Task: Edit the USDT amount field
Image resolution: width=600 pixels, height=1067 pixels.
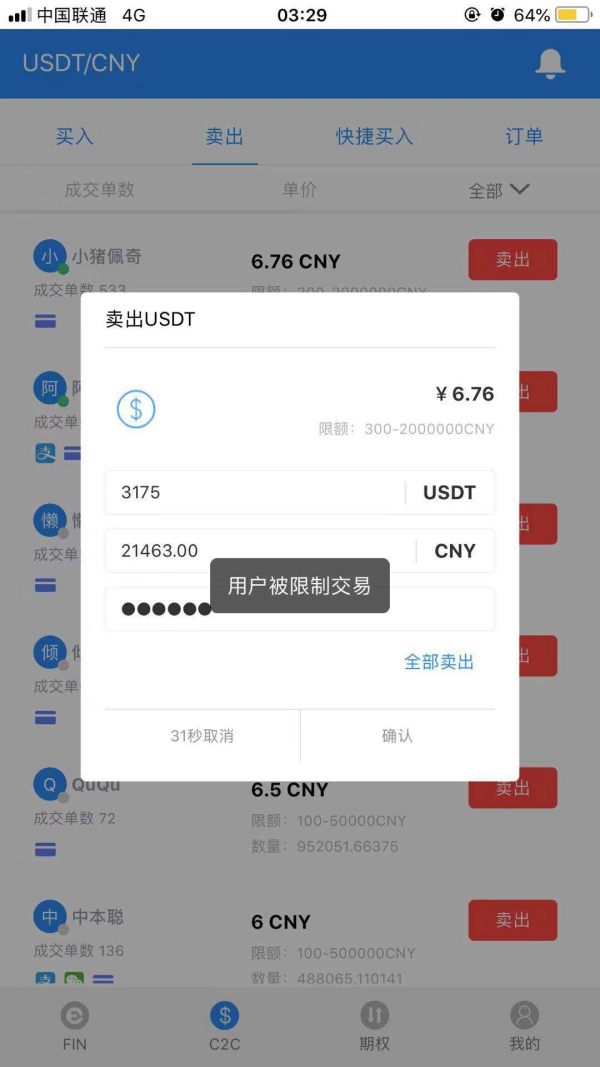Action: (255, 492)
